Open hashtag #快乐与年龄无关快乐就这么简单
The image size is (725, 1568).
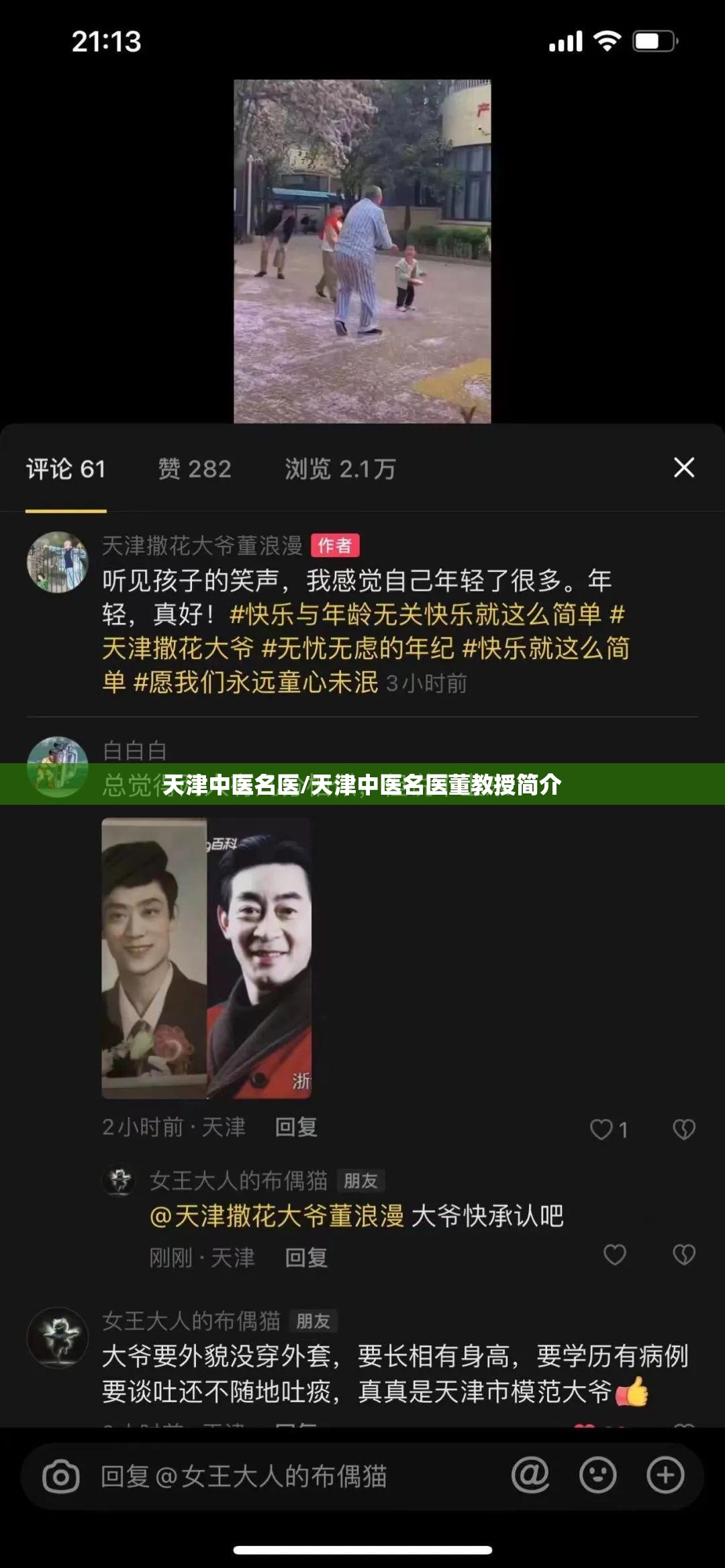tap(415, 614)
